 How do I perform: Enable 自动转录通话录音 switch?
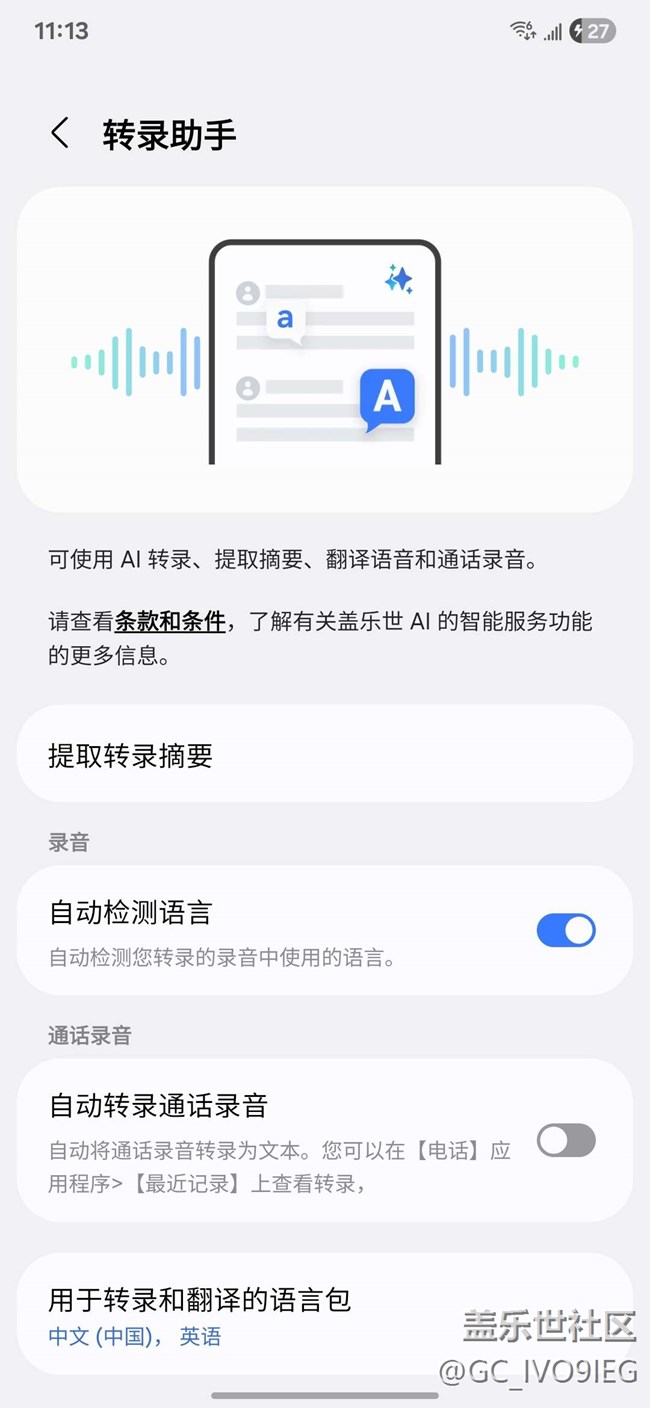tap(565, 1140)
